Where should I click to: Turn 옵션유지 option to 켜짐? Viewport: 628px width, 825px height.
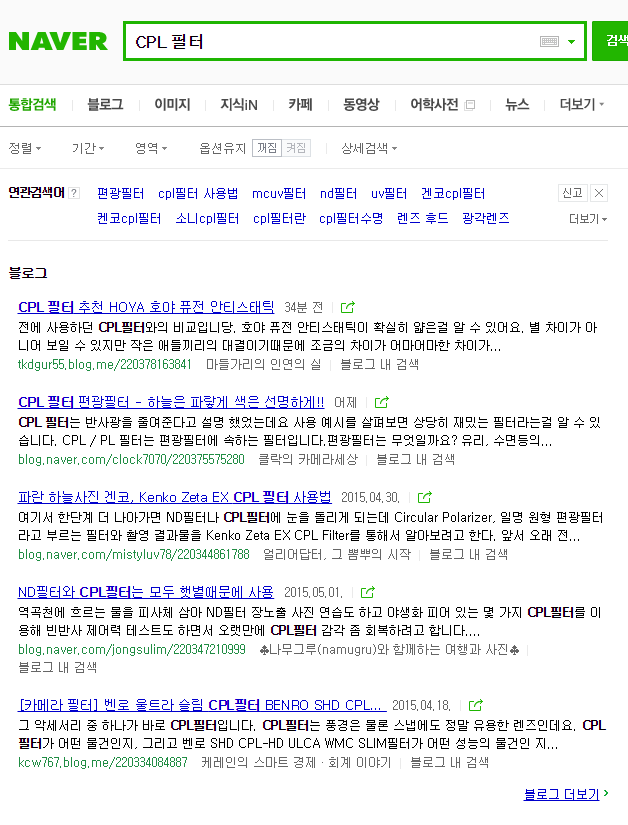pyautogui.click(x=296, y=148)
